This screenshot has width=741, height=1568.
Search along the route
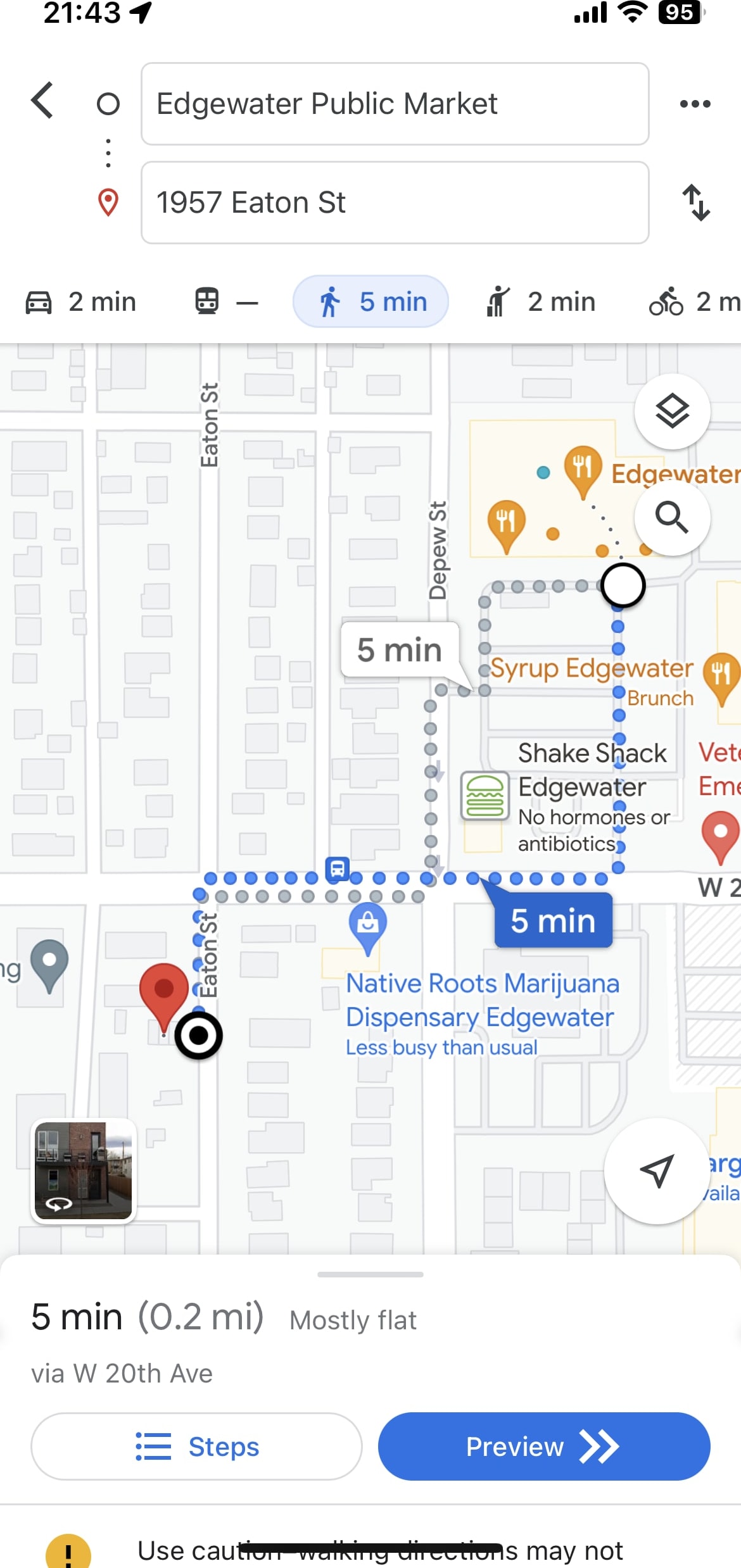click(672, 518)
